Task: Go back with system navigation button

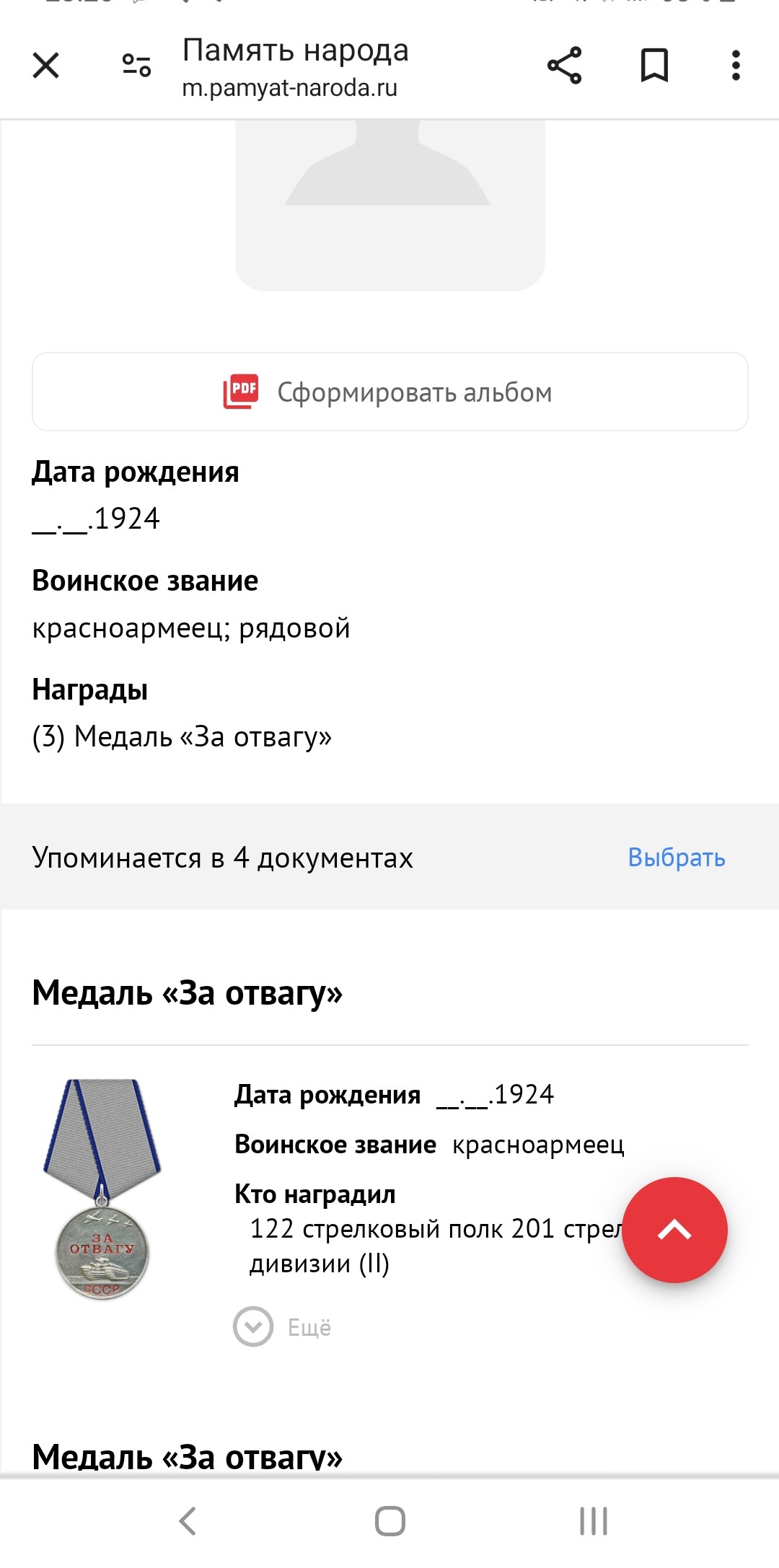Action: tap(188, 1521)
